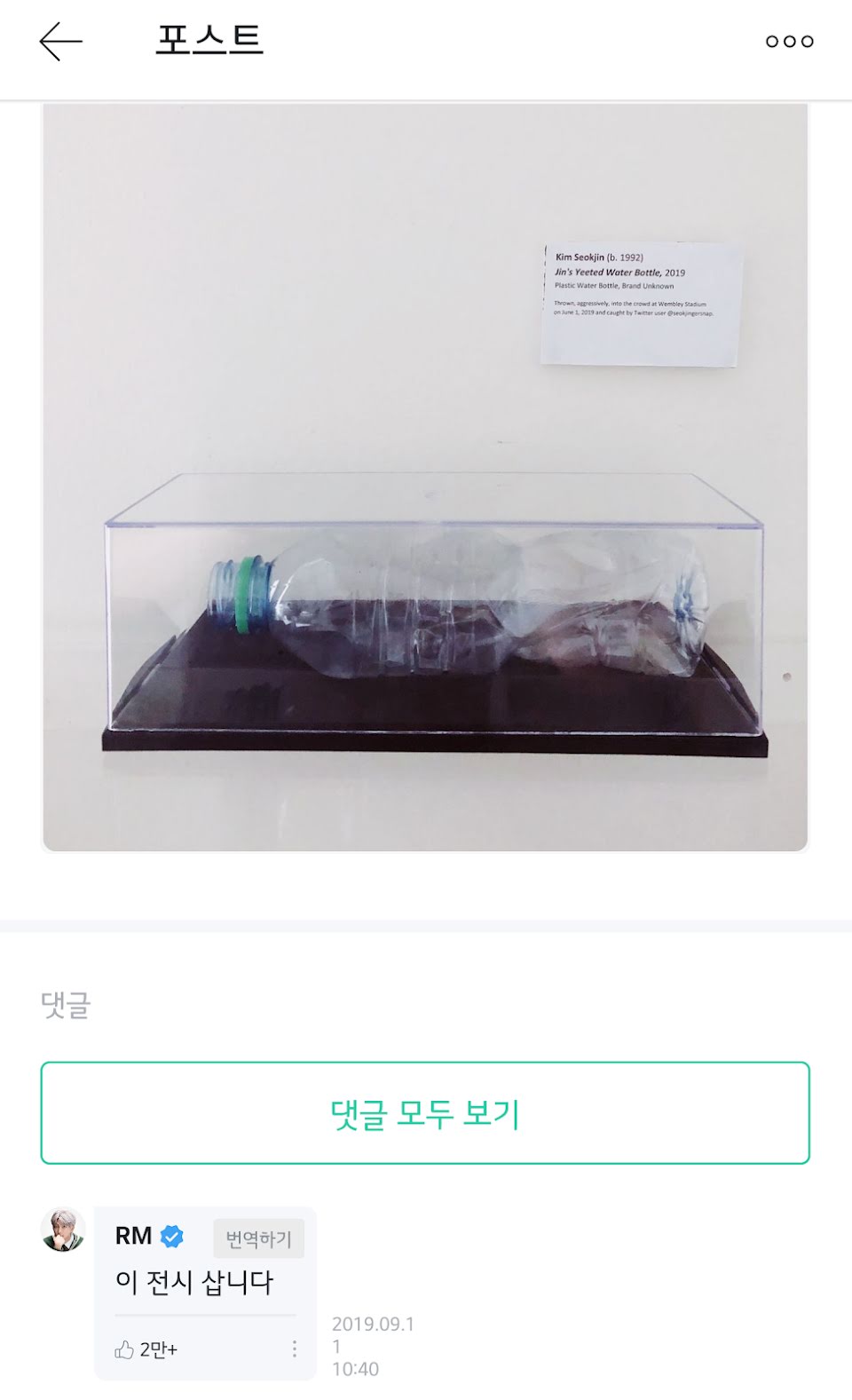Open options menu on RM's comment
852x1400 pixels.
tap(295, 1349)
